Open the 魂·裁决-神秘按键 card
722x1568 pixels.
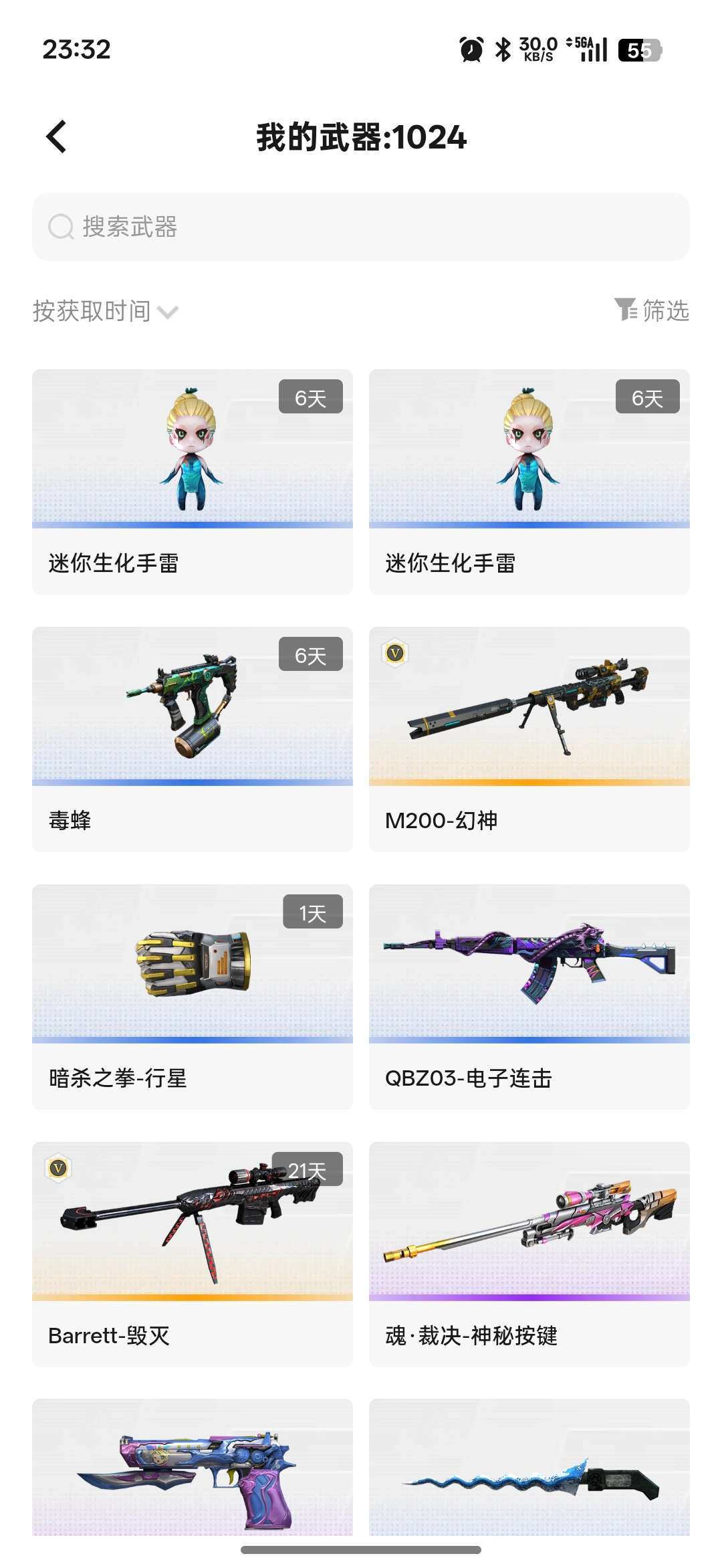point(529,1254)
